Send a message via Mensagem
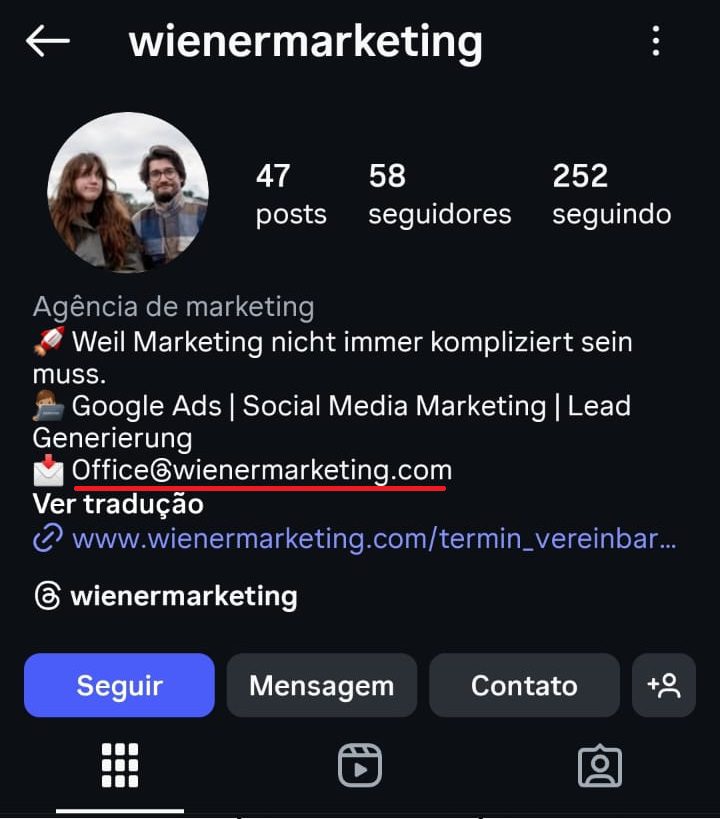Image resolution: width=720 pixels, height=819 pixels. 321,686
